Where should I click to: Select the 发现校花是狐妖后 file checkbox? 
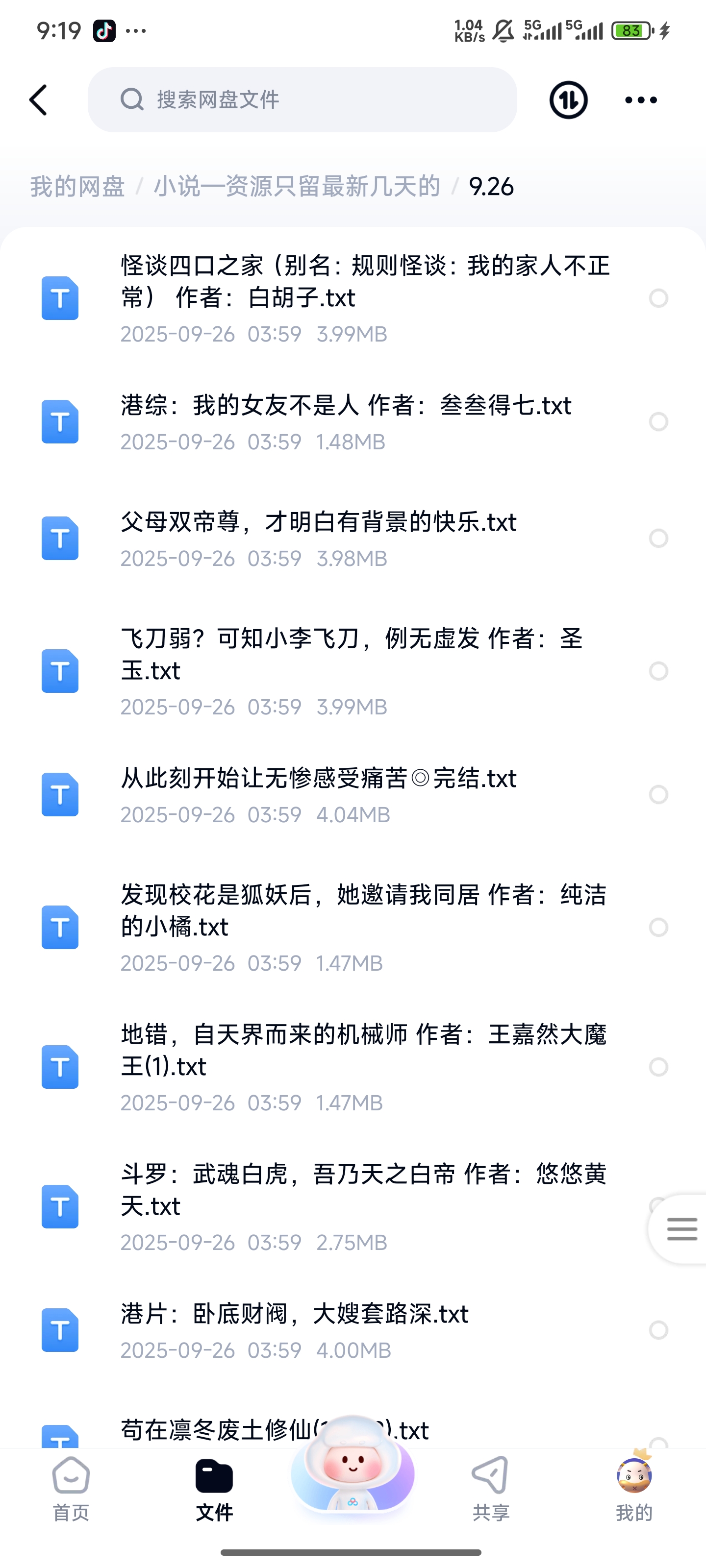pos(658,927)
